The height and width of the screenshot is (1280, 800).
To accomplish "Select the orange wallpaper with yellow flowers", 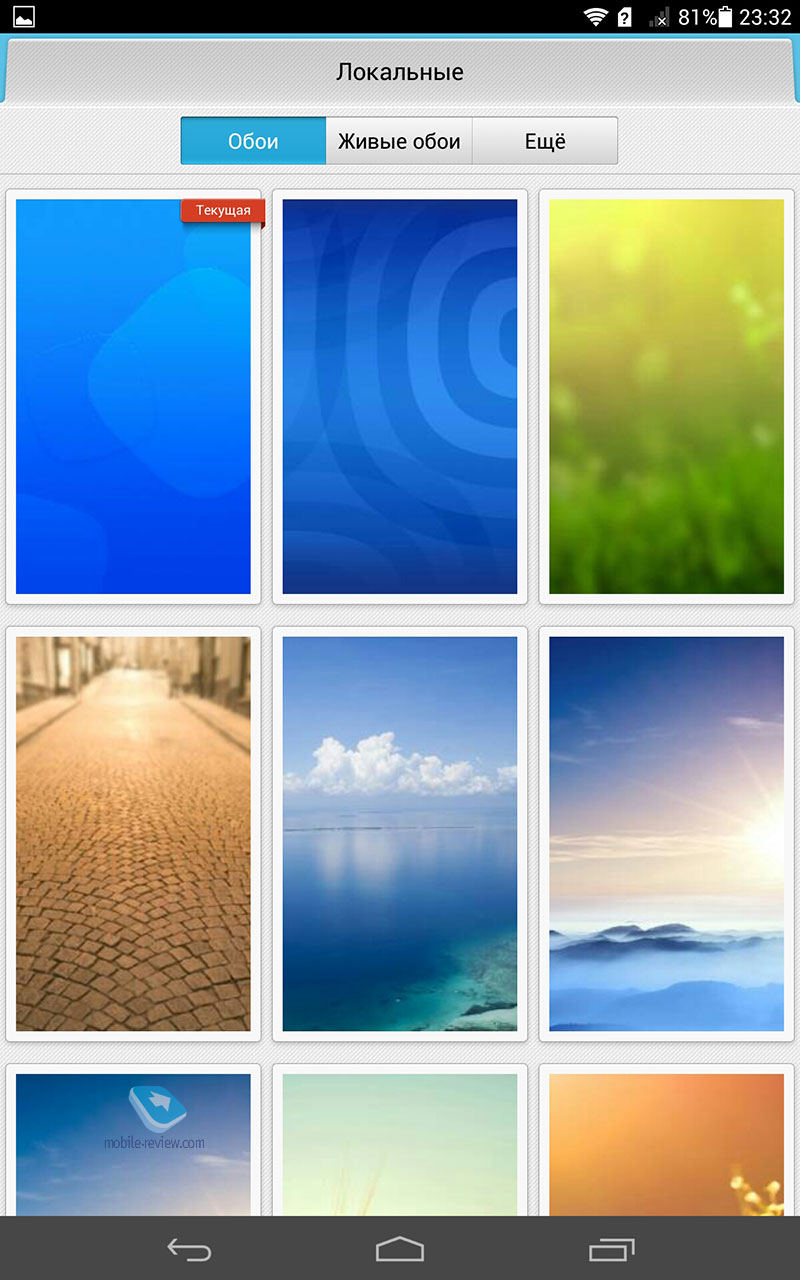I will [x=666, y=1141].
